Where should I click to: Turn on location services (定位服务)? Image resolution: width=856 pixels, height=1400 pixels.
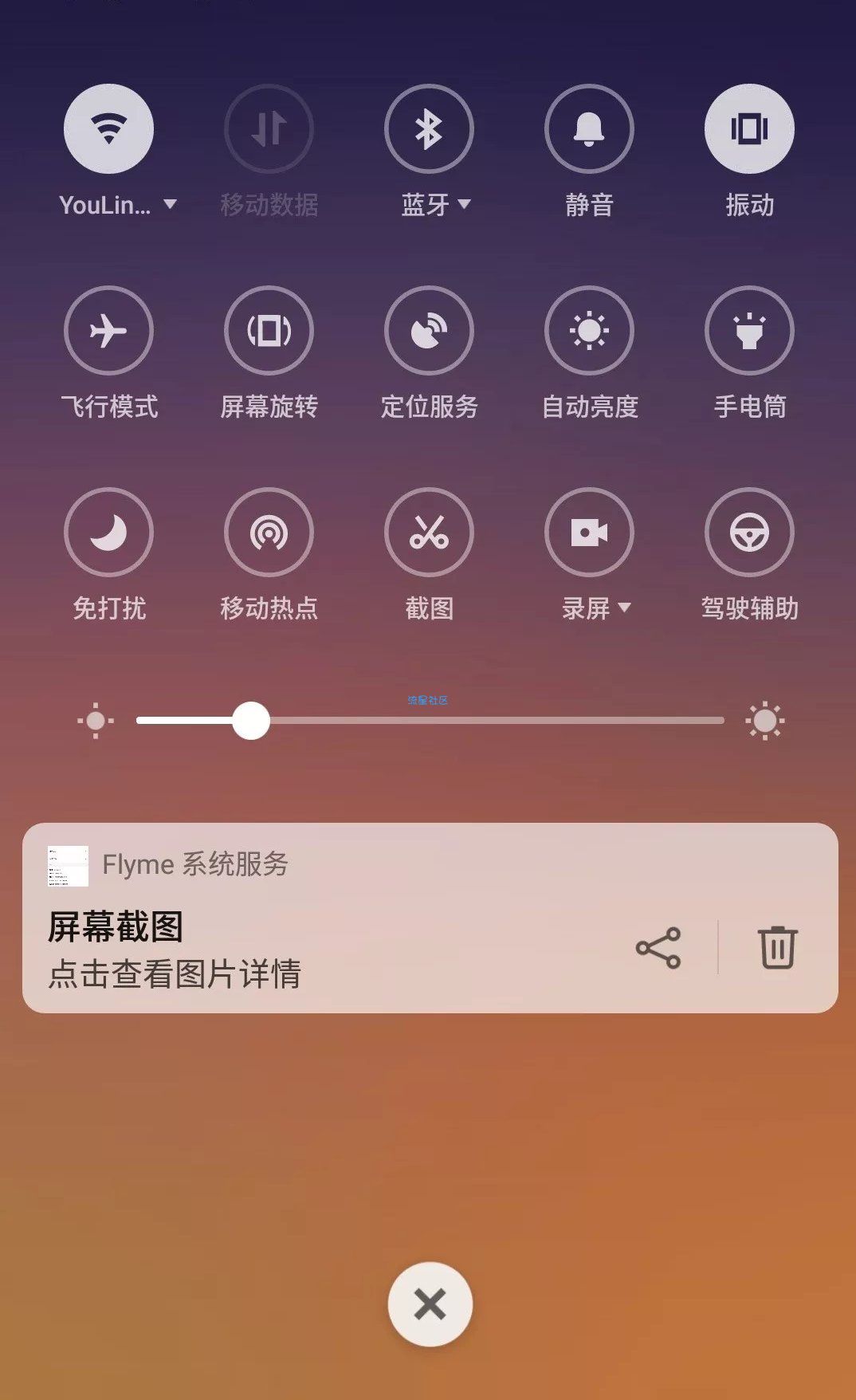429,330
